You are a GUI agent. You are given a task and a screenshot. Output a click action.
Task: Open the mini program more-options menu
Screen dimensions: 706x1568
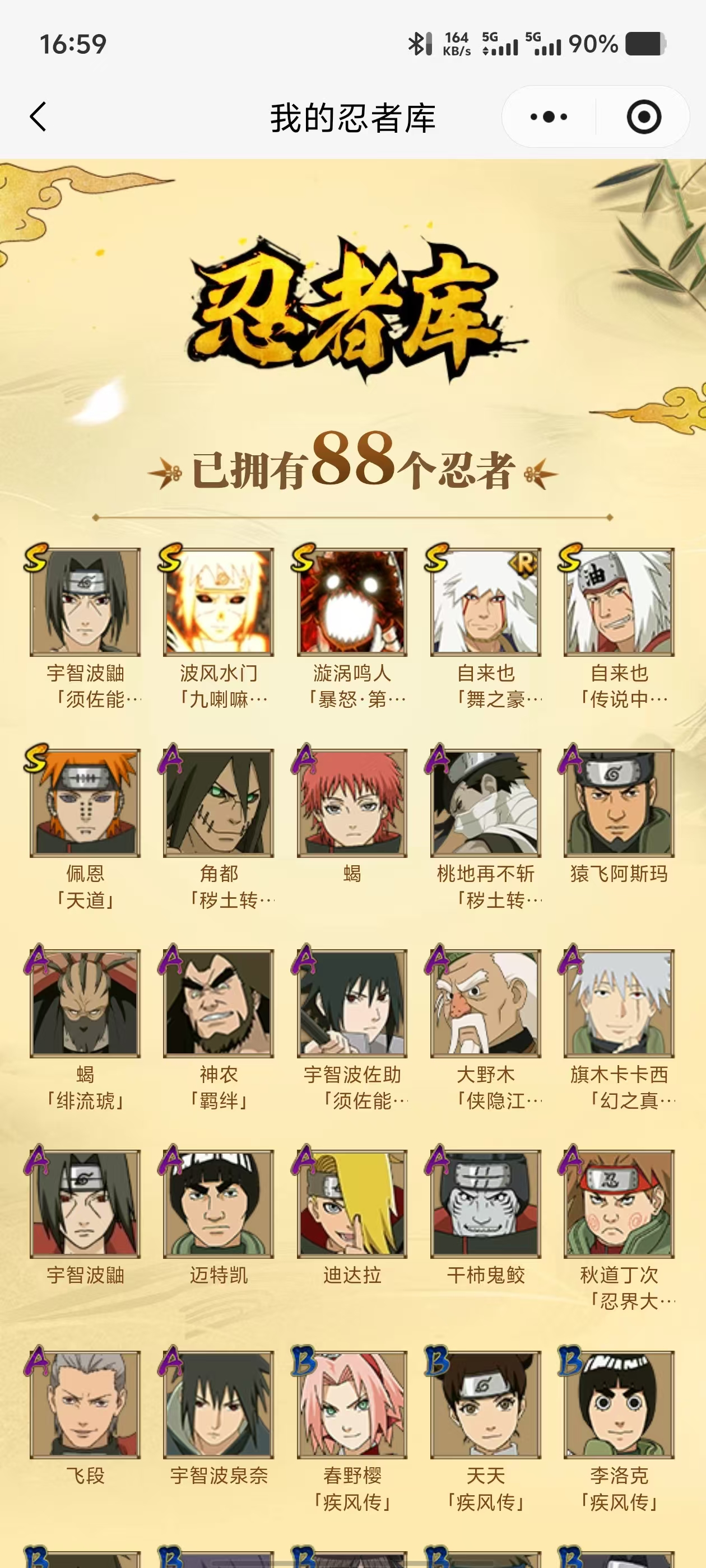coord(548,116)
